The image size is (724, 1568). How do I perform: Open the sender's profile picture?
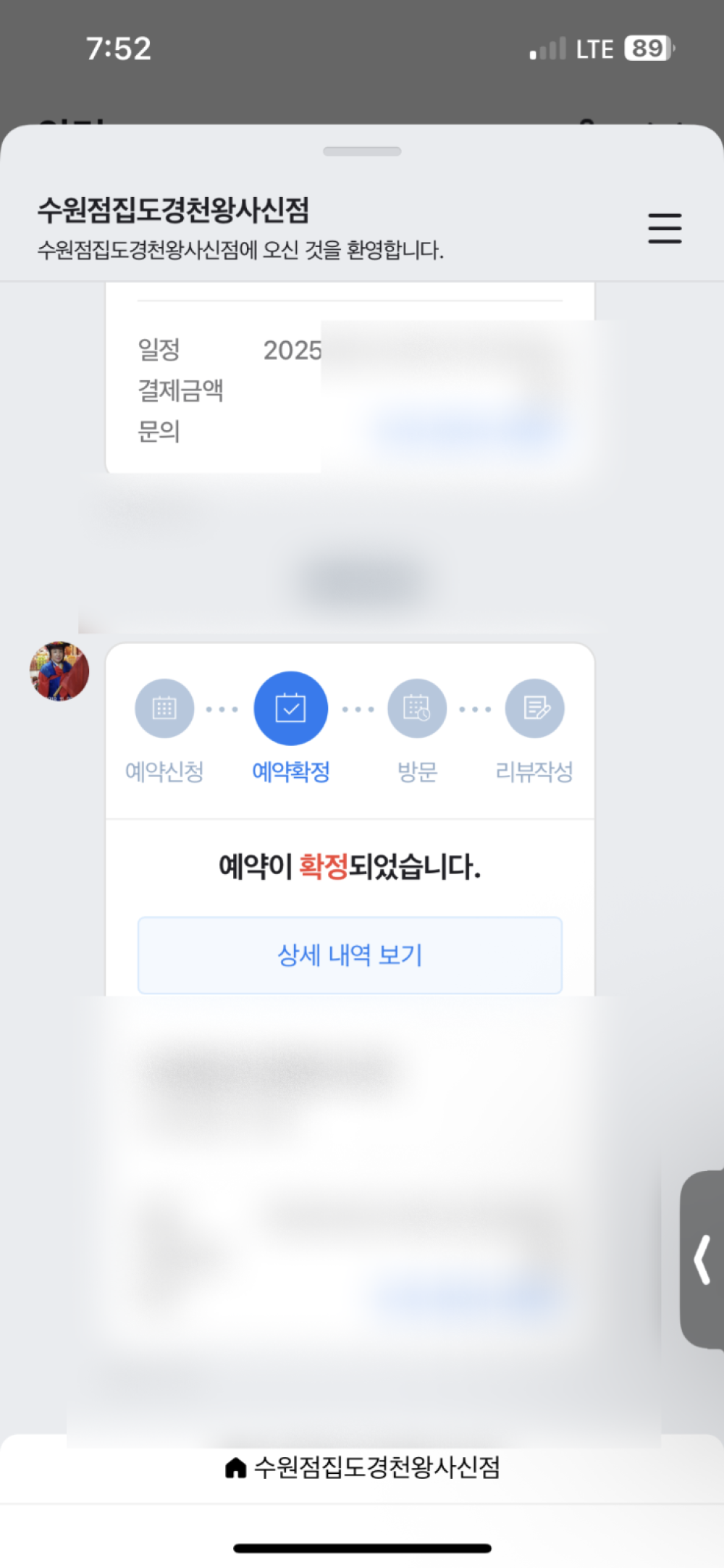(59, 671)
